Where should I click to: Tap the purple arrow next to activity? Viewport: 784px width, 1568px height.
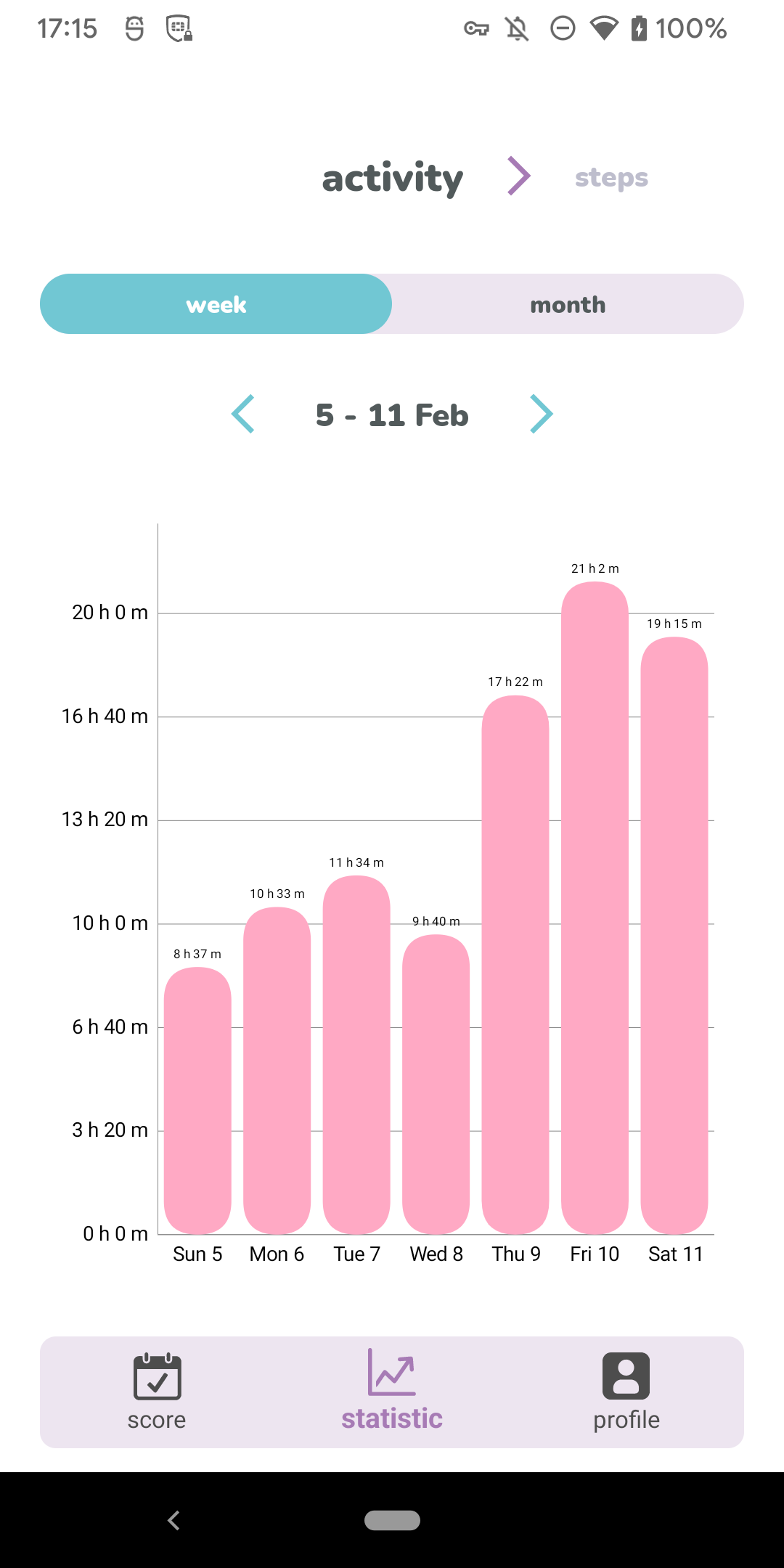518,176
